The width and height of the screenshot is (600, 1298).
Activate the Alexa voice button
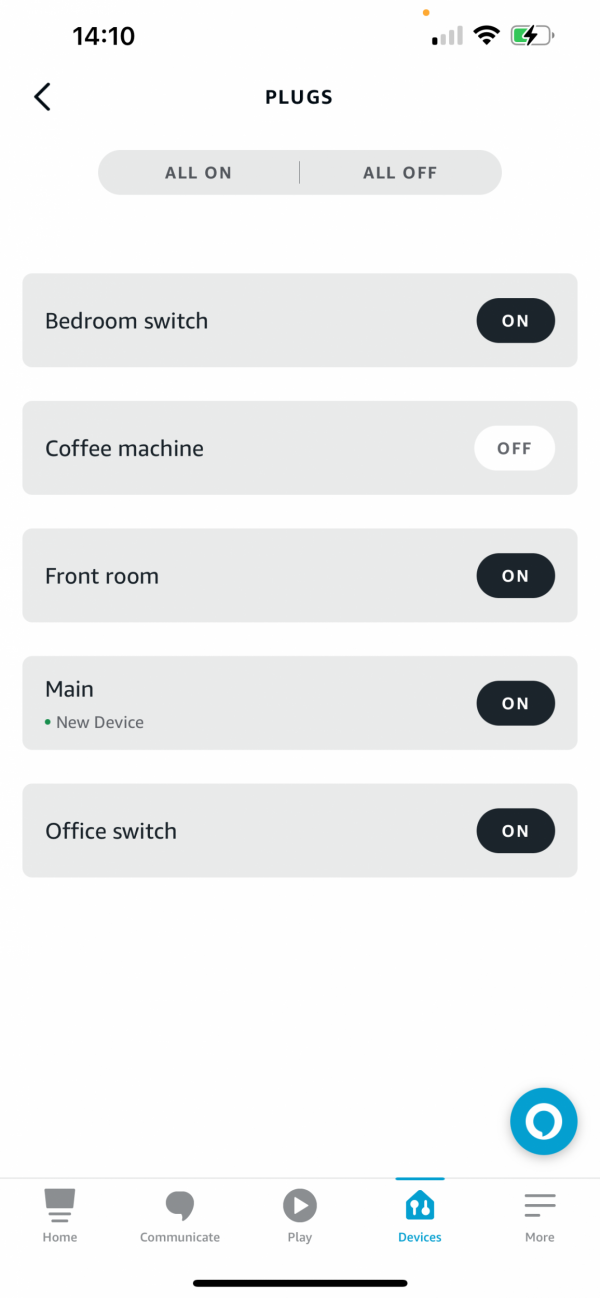click(x=543, y=1122)
